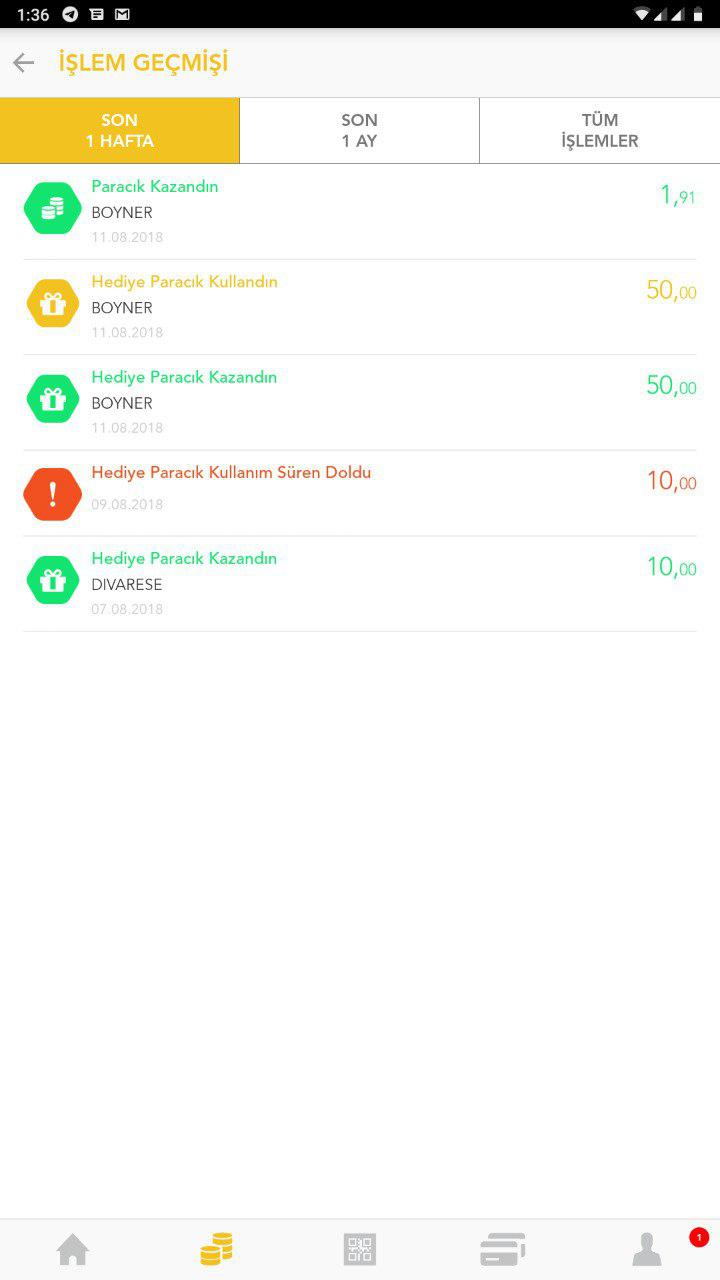Viewport: 720px width, 1280px height.
Task: Go back from İşlem Geçmişi
Action: (x=24, y=63)
